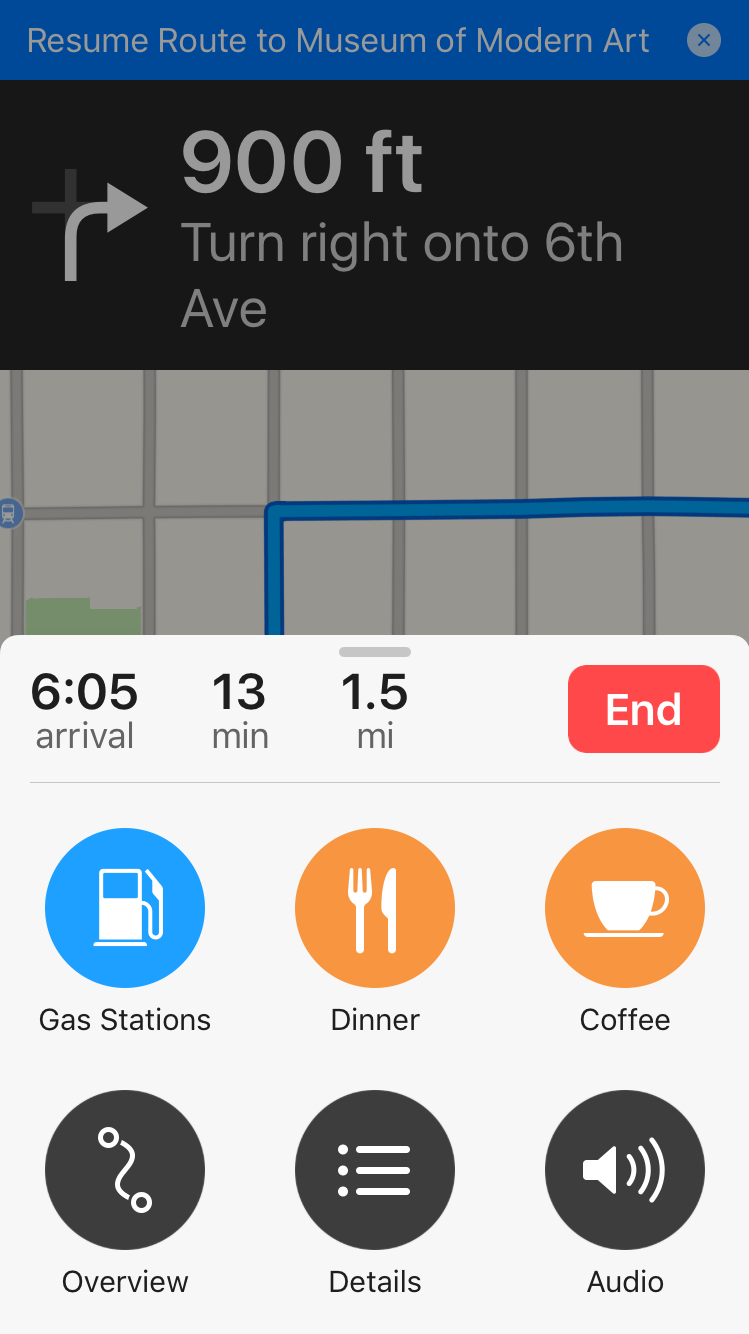Viewport: 749px width, 1334px height.
Task: Show the route Overview
Action: (125, 1170)
